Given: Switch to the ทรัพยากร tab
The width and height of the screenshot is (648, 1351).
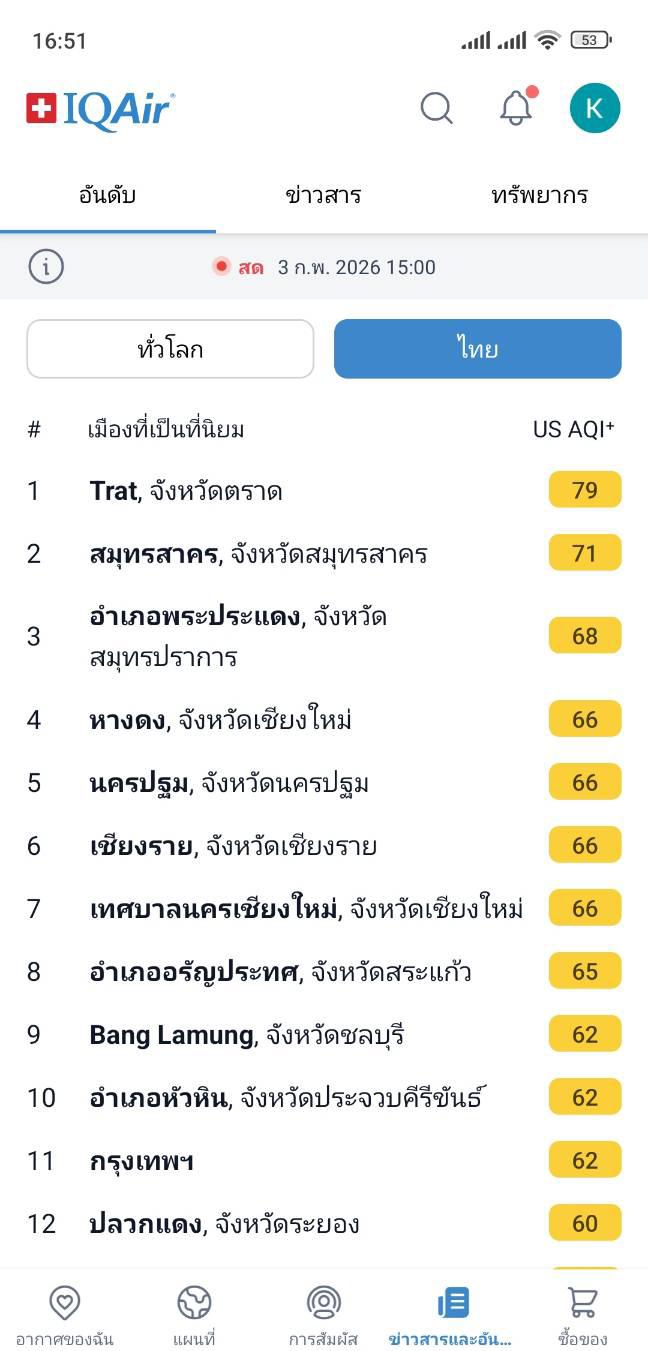Looking at the screenshot, I should (x=540, y=195).
